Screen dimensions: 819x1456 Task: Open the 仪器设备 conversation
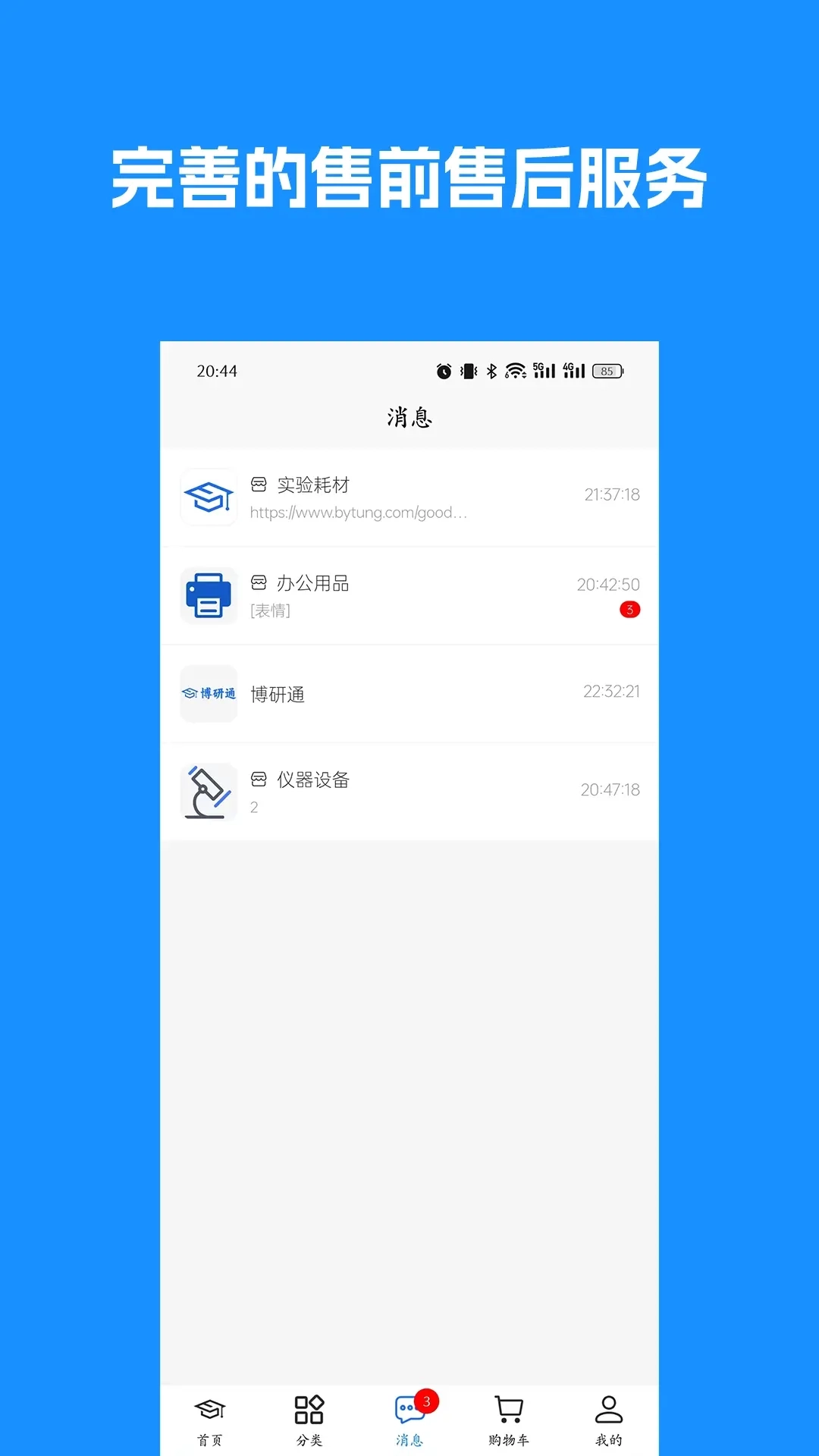409,792
